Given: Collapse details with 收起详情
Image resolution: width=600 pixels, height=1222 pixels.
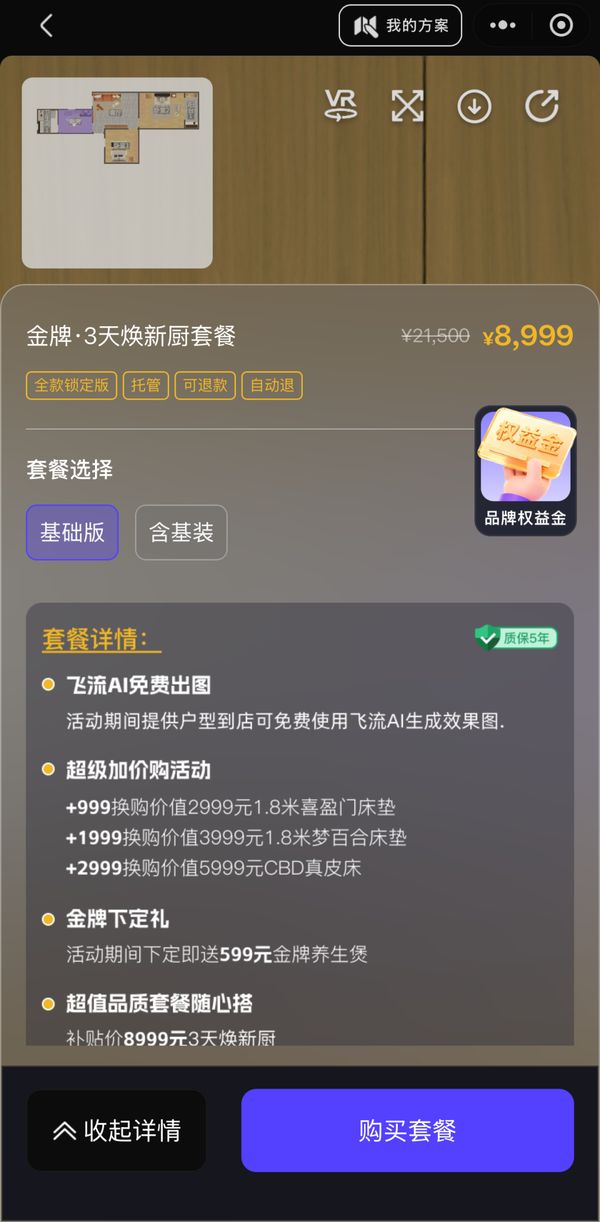Looking at the screenshot, I should click(x=116, y=1131).
